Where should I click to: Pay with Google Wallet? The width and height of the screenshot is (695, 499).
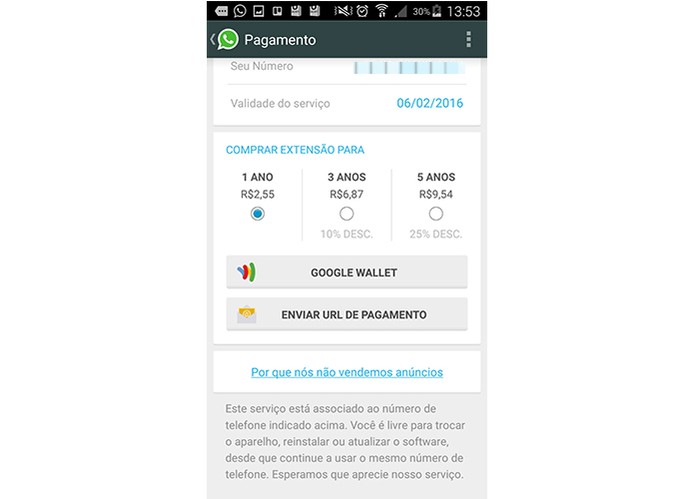347,272
